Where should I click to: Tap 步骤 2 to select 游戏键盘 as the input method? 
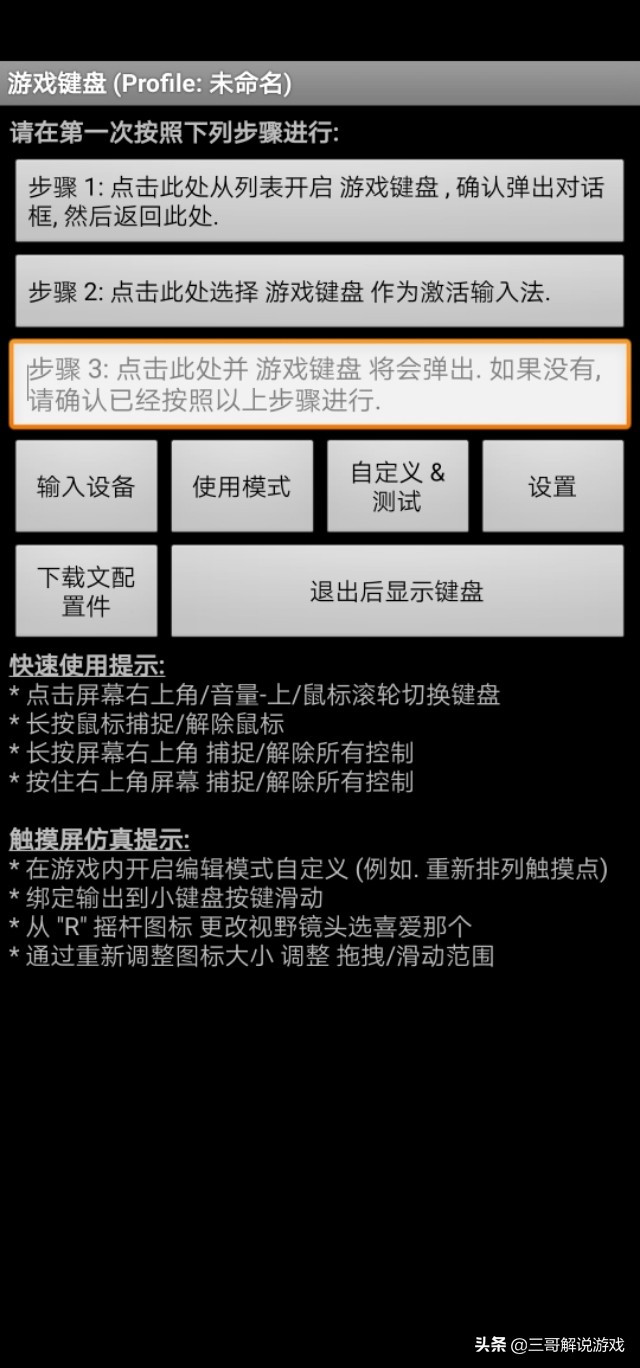point(319,291)
